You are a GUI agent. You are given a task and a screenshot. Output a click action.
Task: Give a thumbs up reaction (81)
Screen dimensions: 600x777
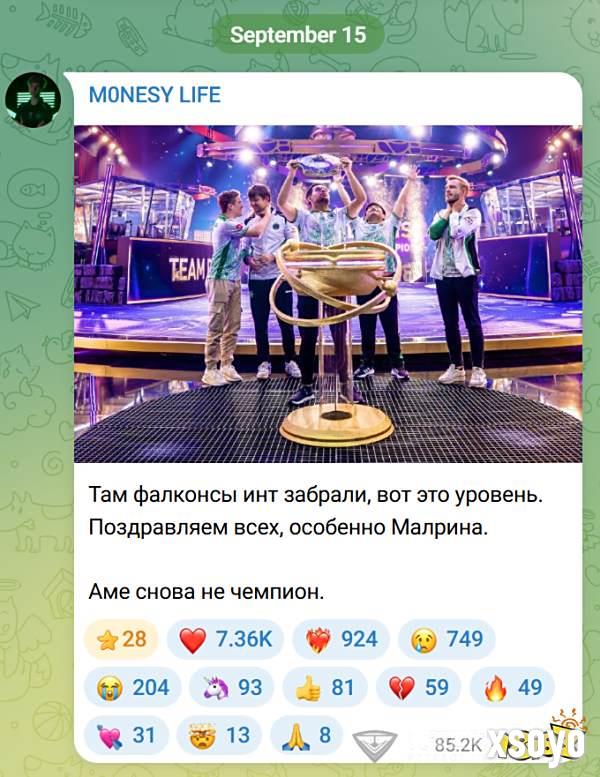click(325, 687)
